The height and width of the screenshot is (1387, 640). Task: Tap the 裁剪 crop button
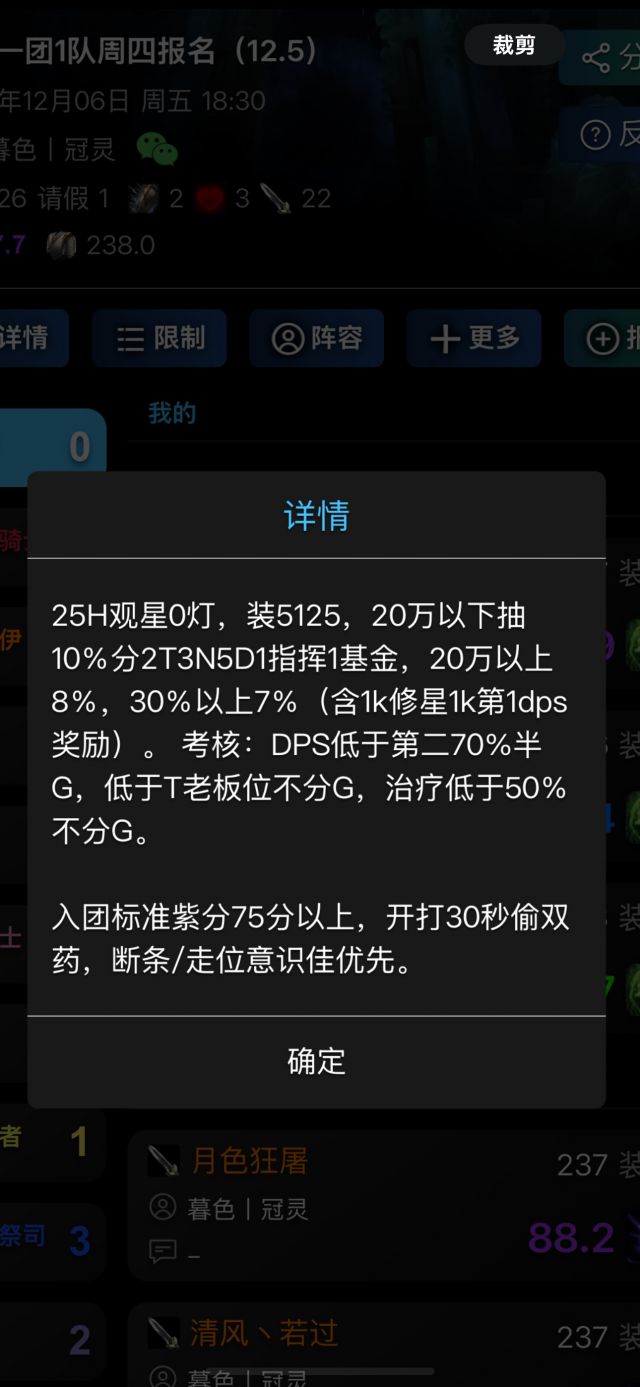pyautogui.click(x=514, y=45)
